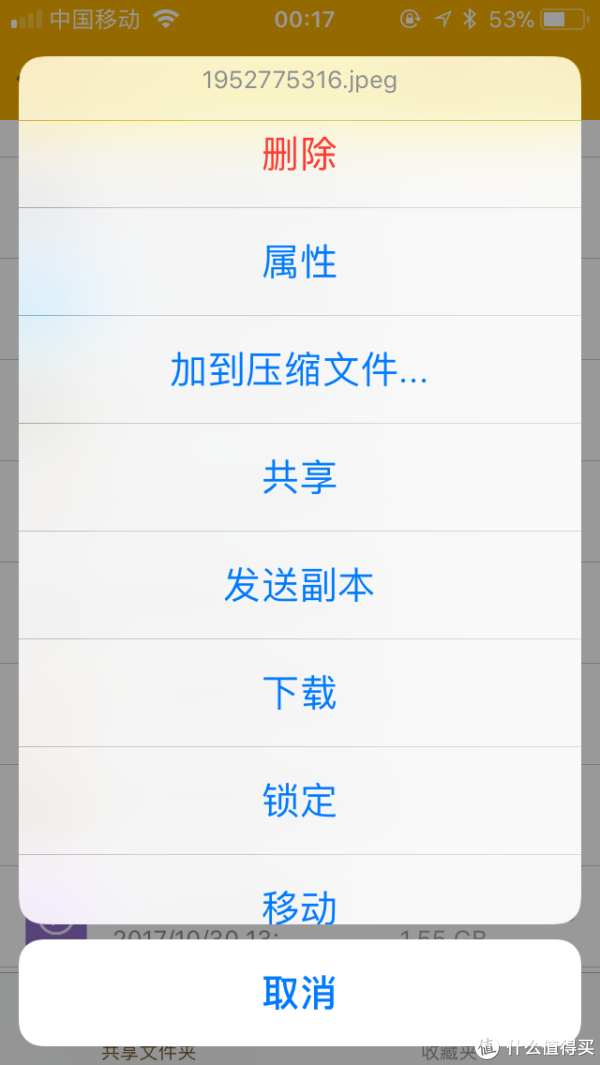Open 属性 file properties
The image size is (600, 1065).
click(x=299, y=262)
